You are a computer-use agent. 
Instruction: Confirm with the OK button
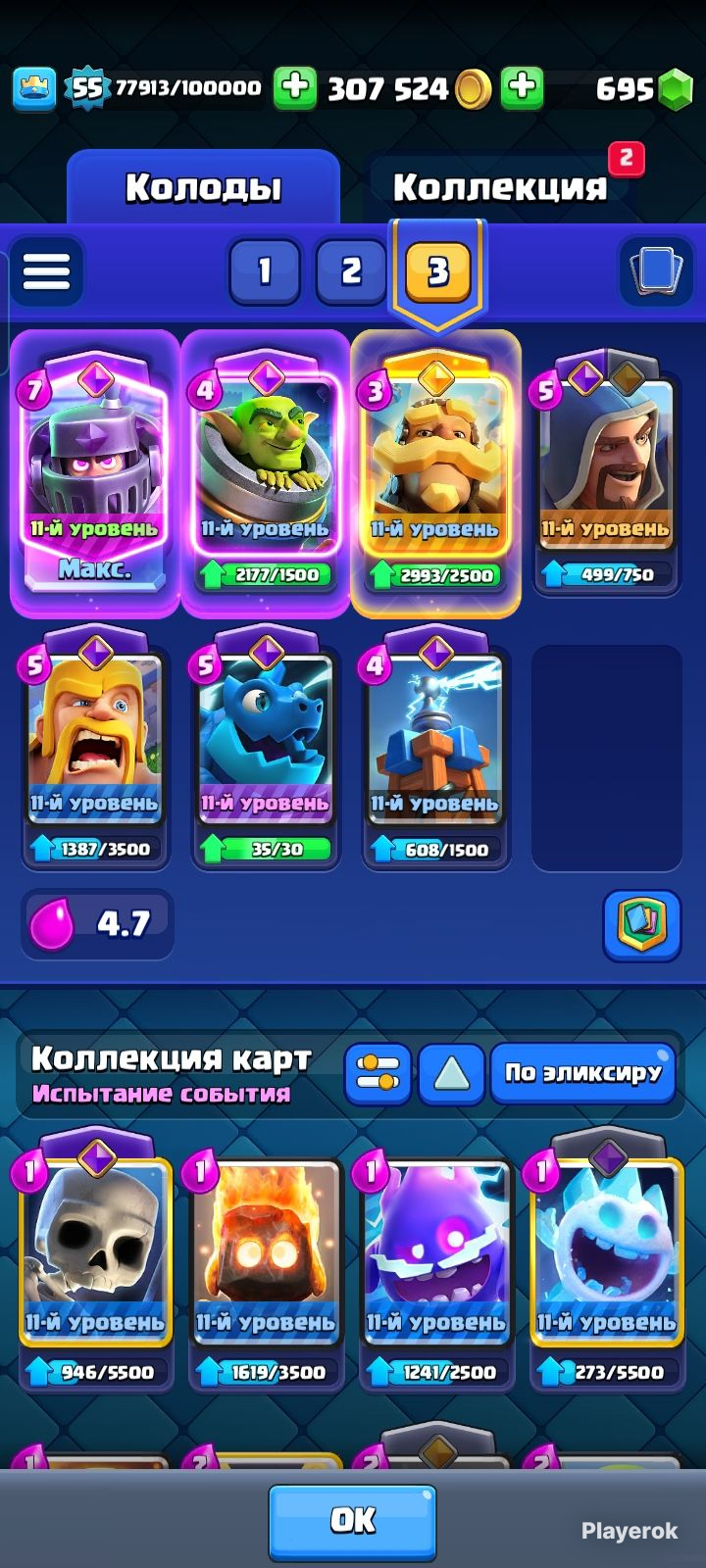click(x=353, y=1520)
